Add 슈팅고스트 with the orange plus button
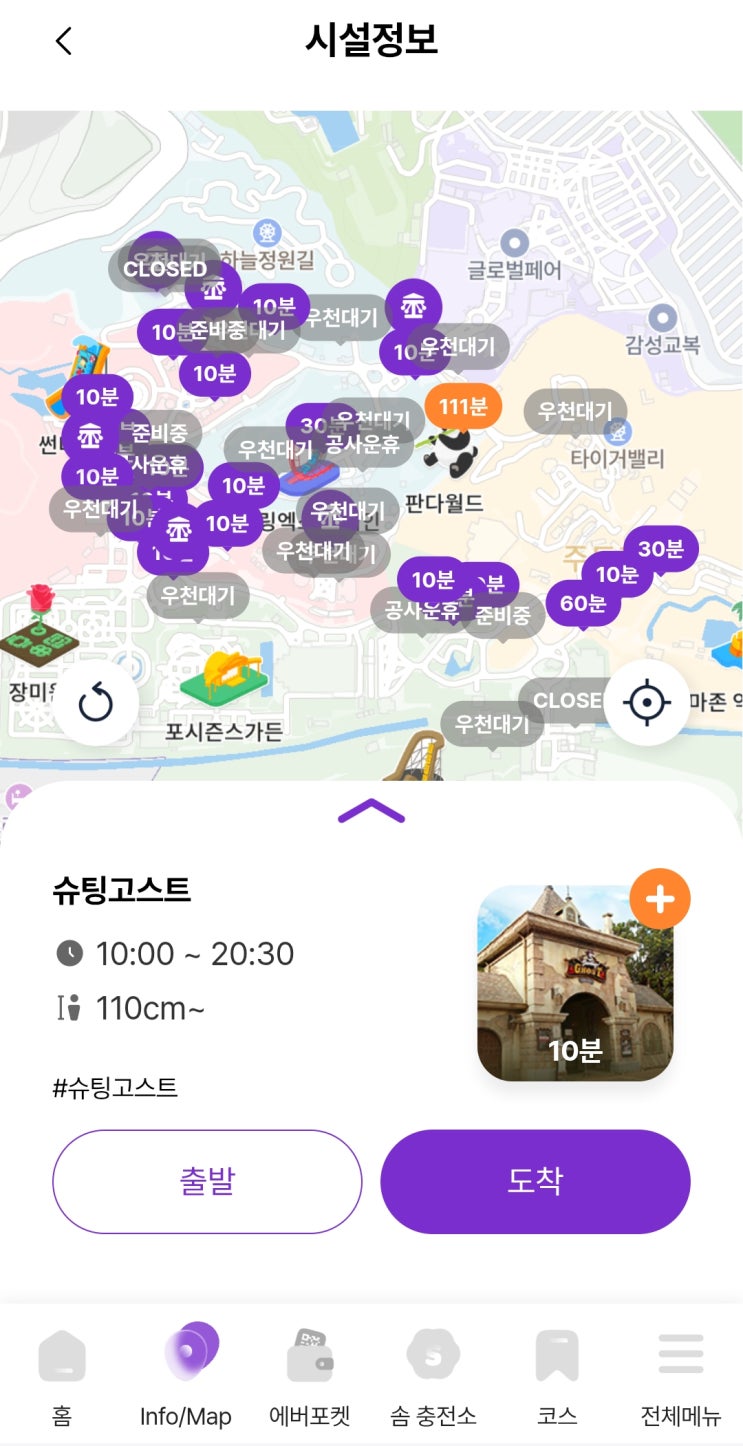Screen dimensions: 743x1446 660,898
